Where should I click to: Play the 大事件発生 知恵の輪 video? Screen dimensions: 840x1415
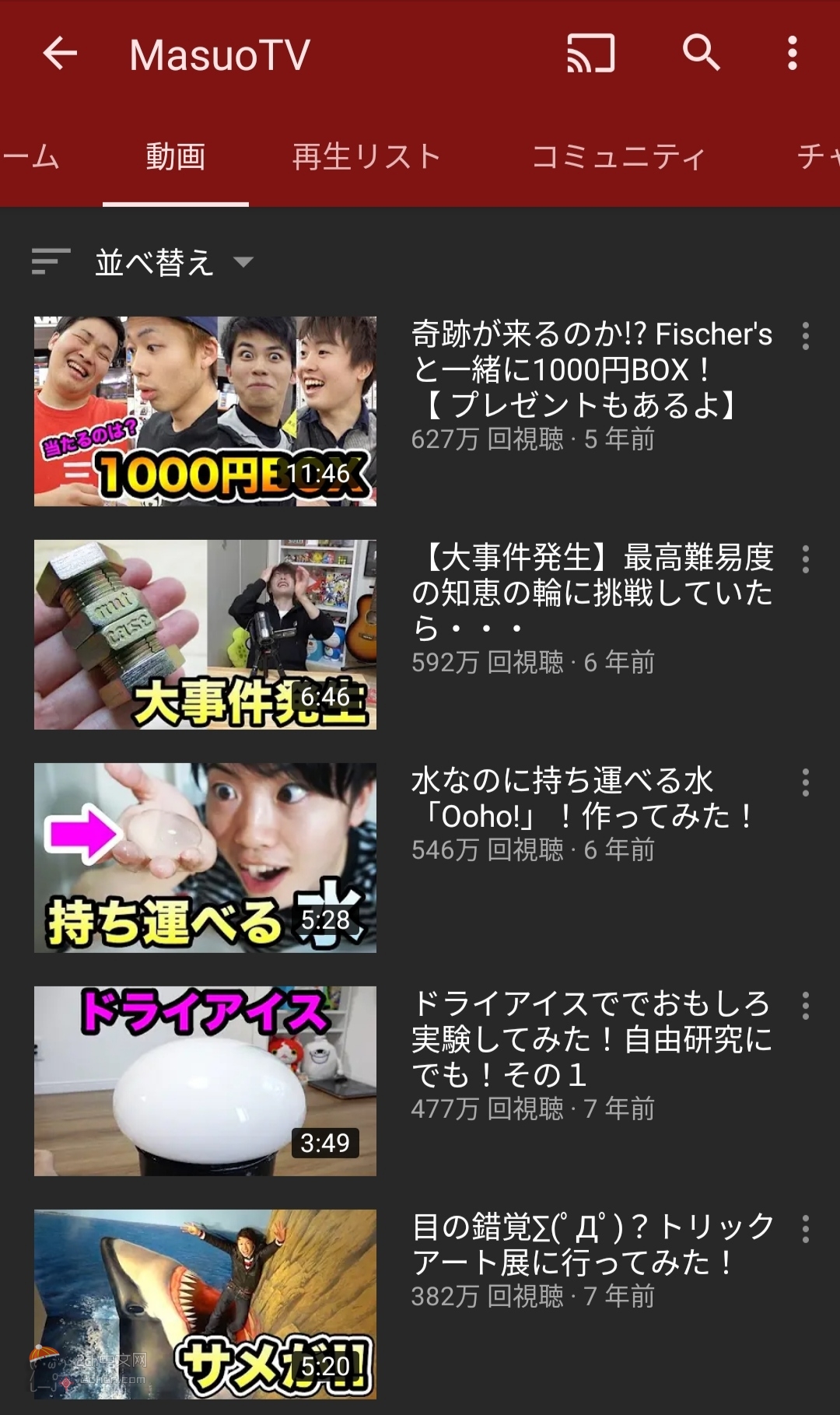[x=205, y=634]
